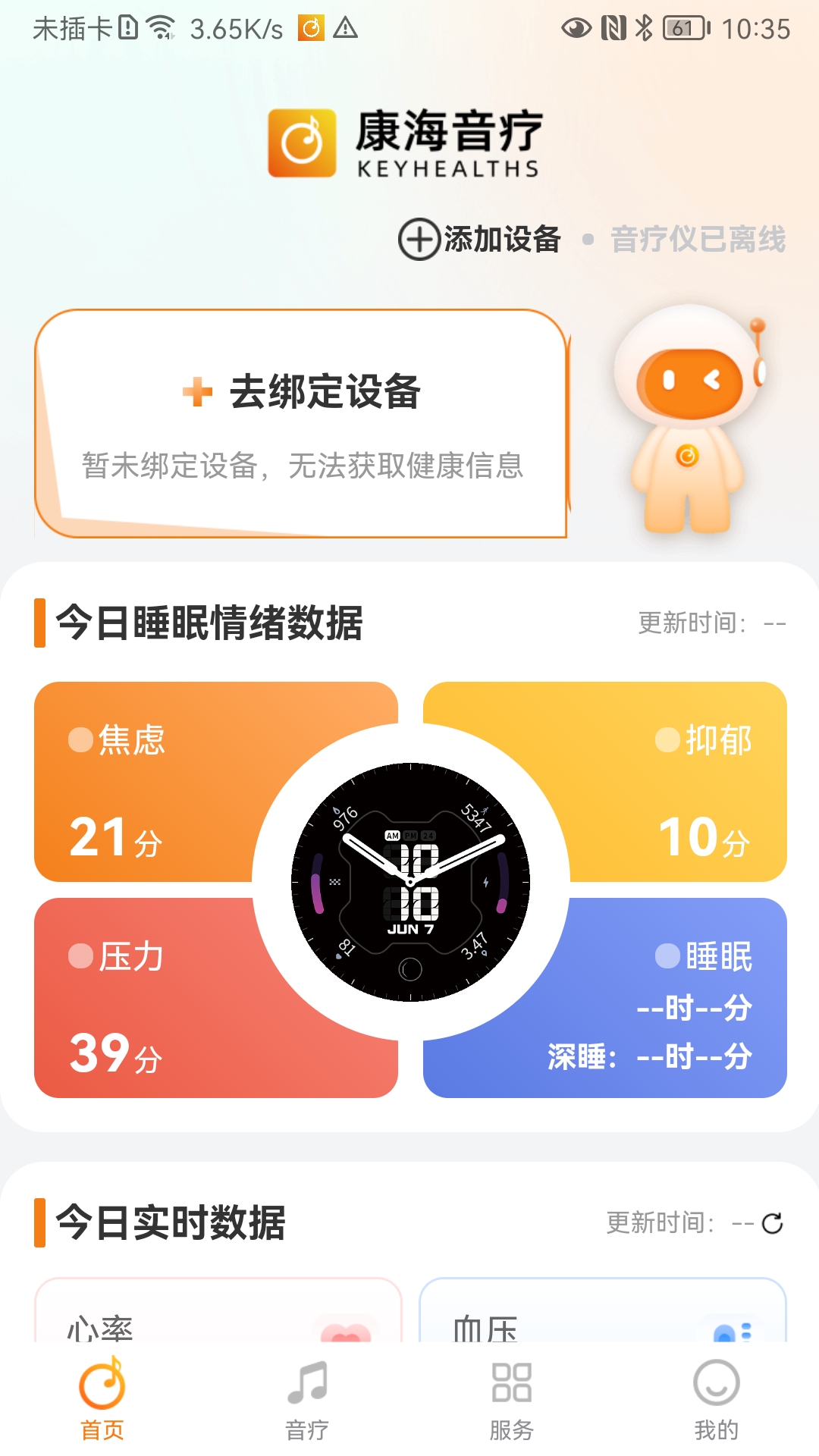Expand the 今日睡眠情绪数据 section
This screenshot has width=819, height=1456.
coord(210,620)
